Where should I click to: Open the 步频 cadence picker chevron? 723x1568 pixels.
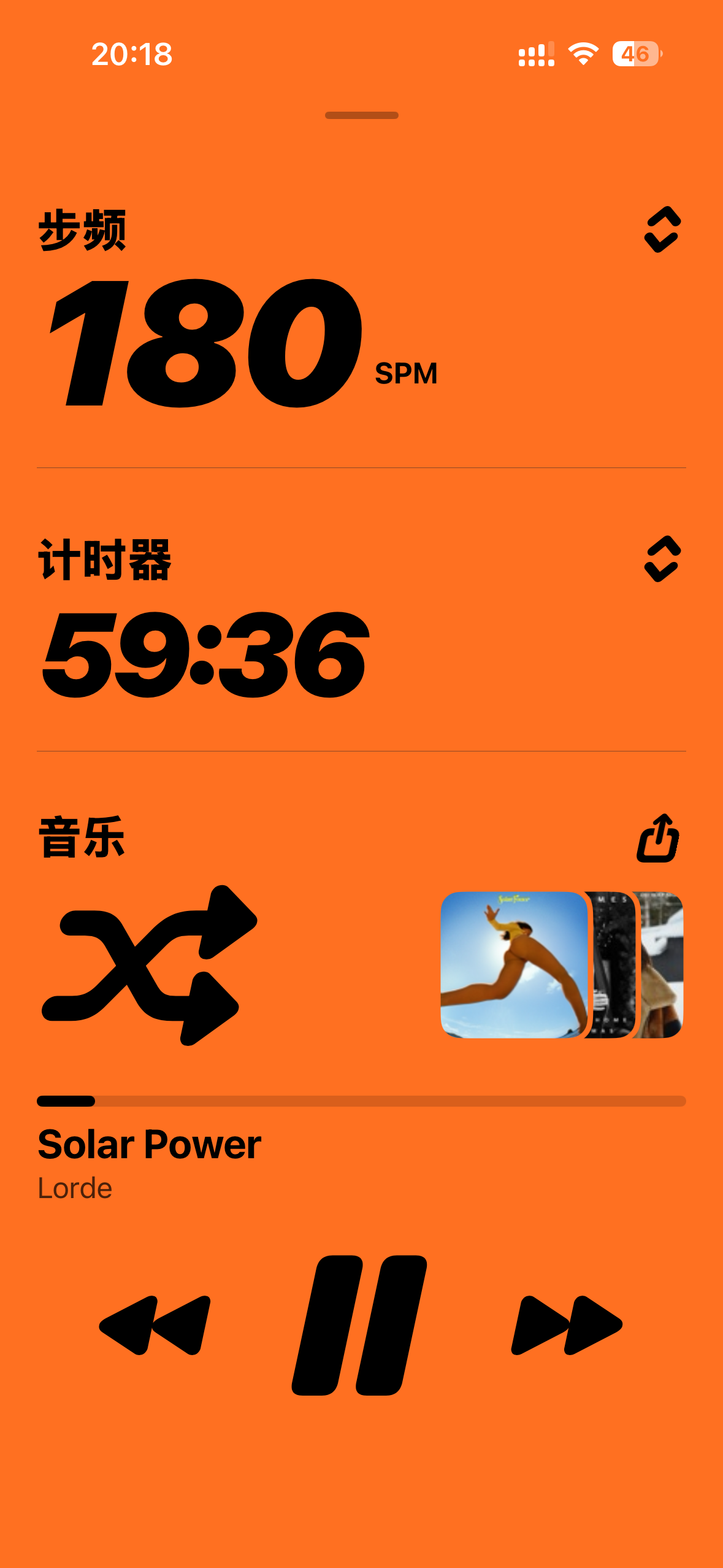pos(662,229)
